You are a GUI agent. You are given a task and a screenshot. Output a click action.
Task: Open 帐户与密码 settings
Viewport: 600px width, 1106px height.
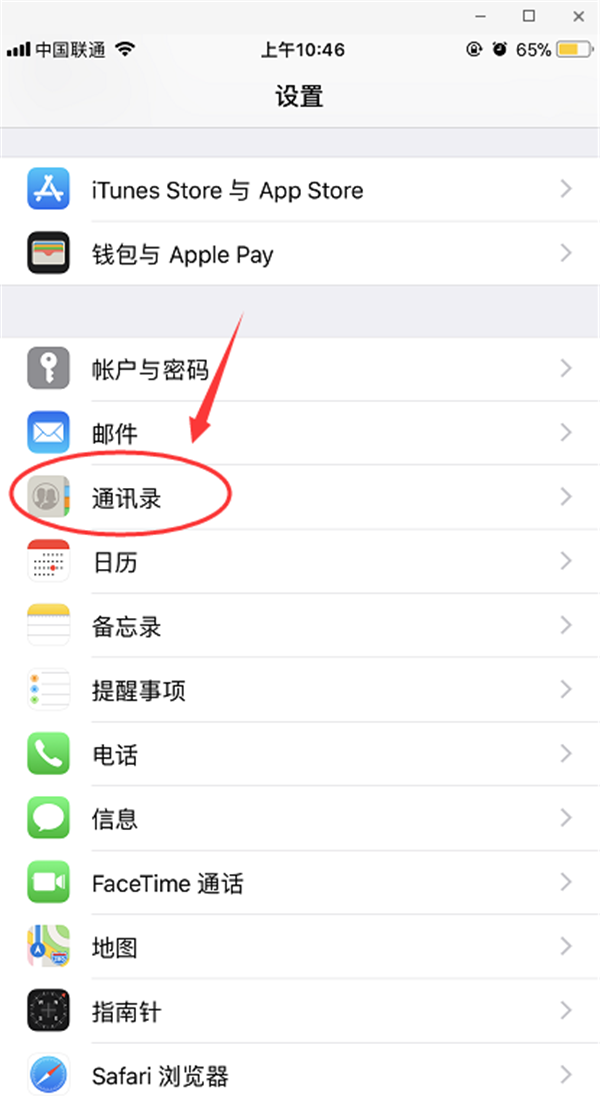point(300,368)
